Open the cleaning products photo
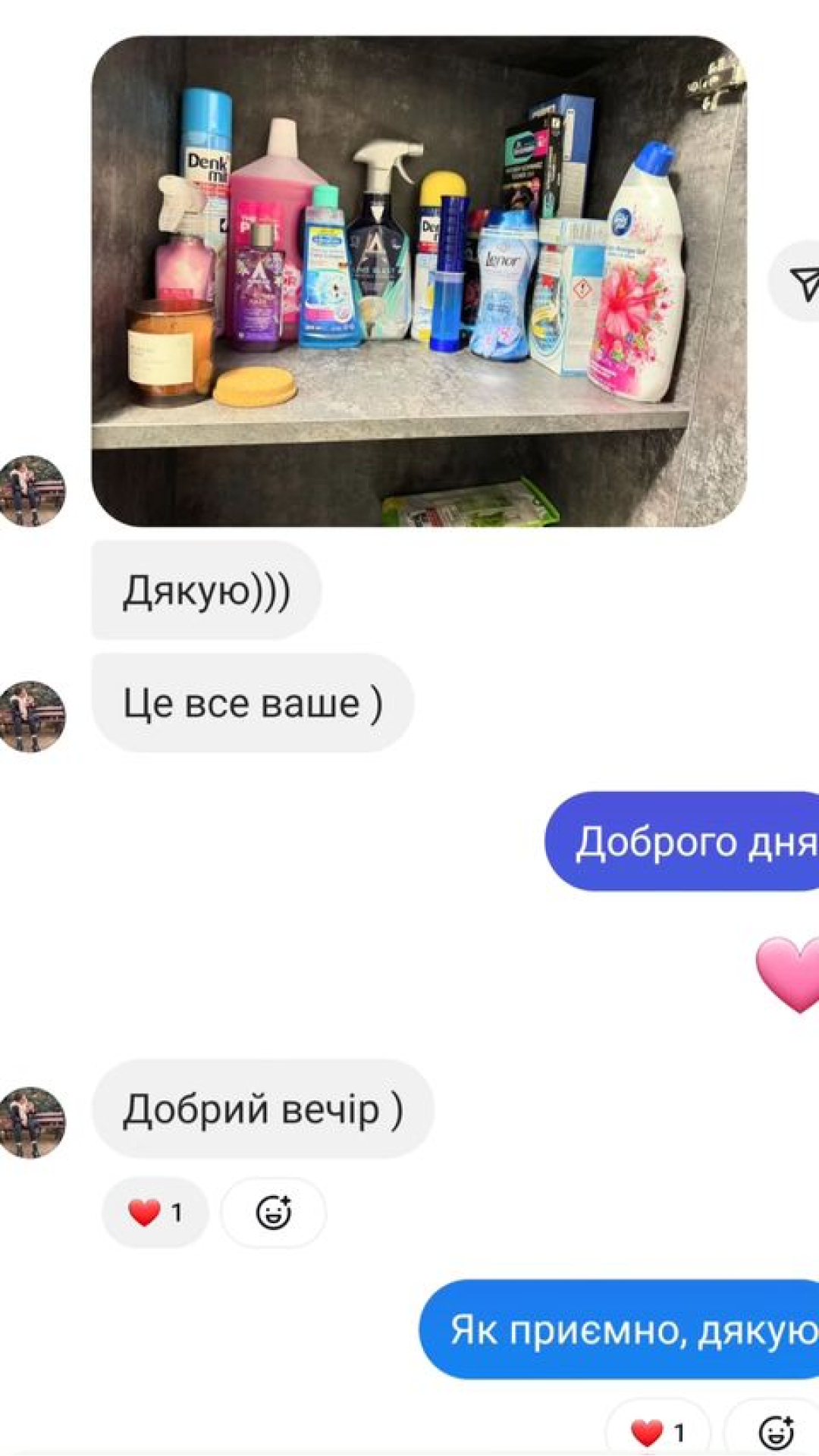The image size is (819, 1456). coord(419,281)
